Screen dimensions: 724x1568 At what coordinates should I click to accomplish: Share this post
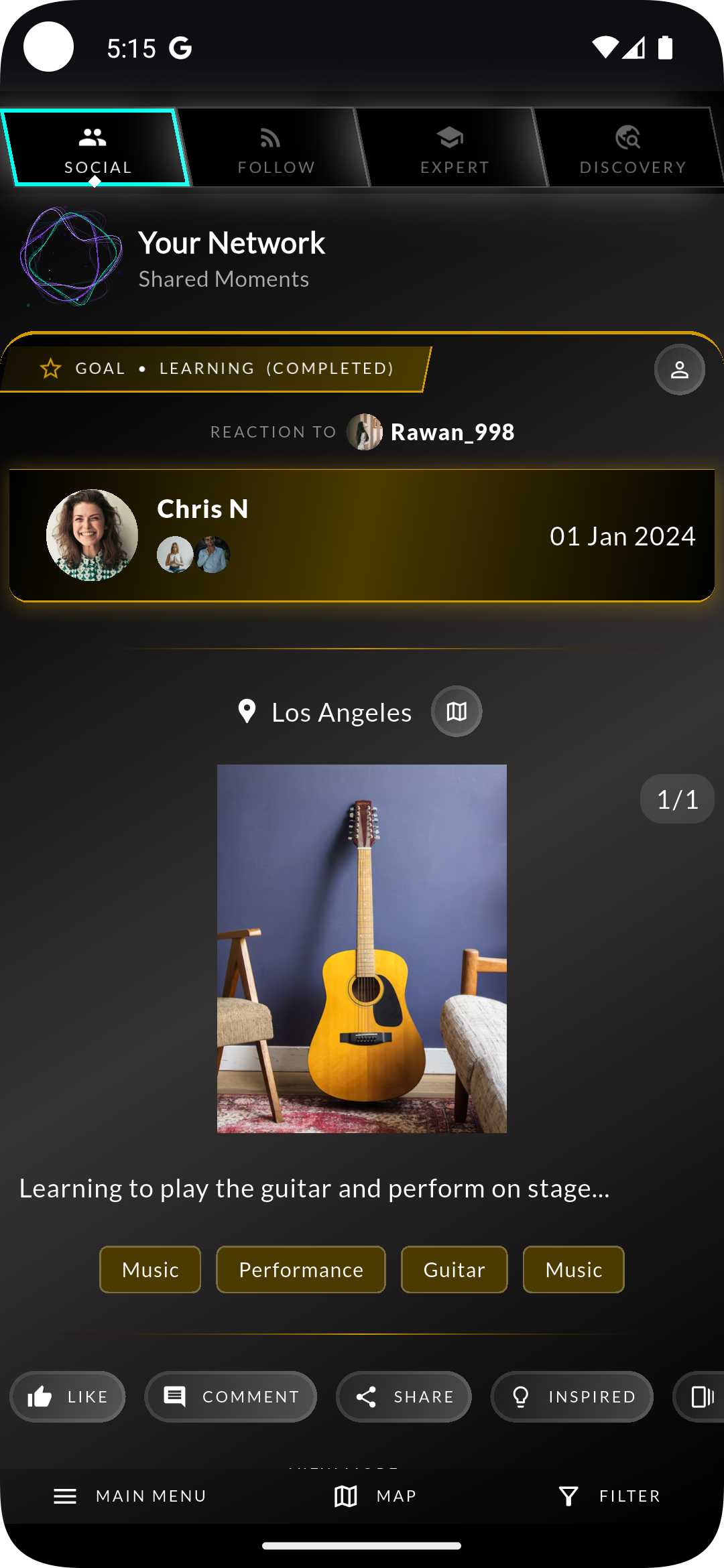[404, 1397]
